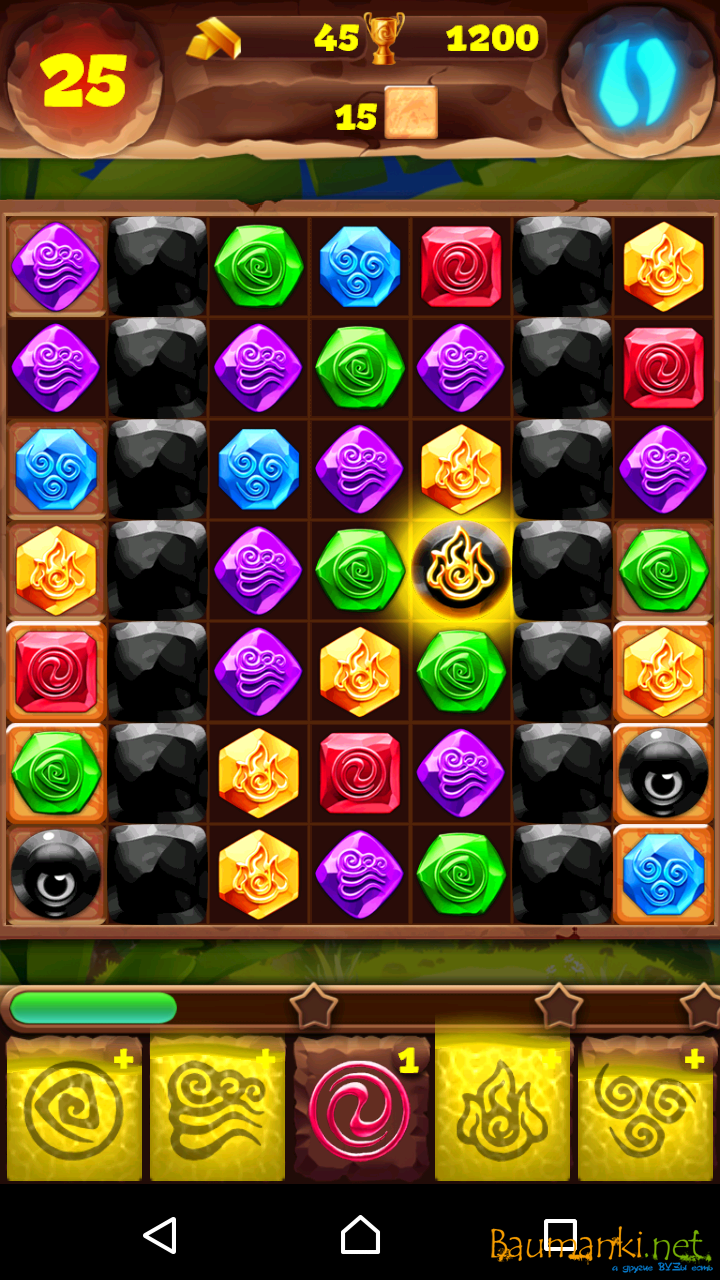Activate the air wind booster card
Screen dimensions: 720x1280
click(x=217, y=1110)
